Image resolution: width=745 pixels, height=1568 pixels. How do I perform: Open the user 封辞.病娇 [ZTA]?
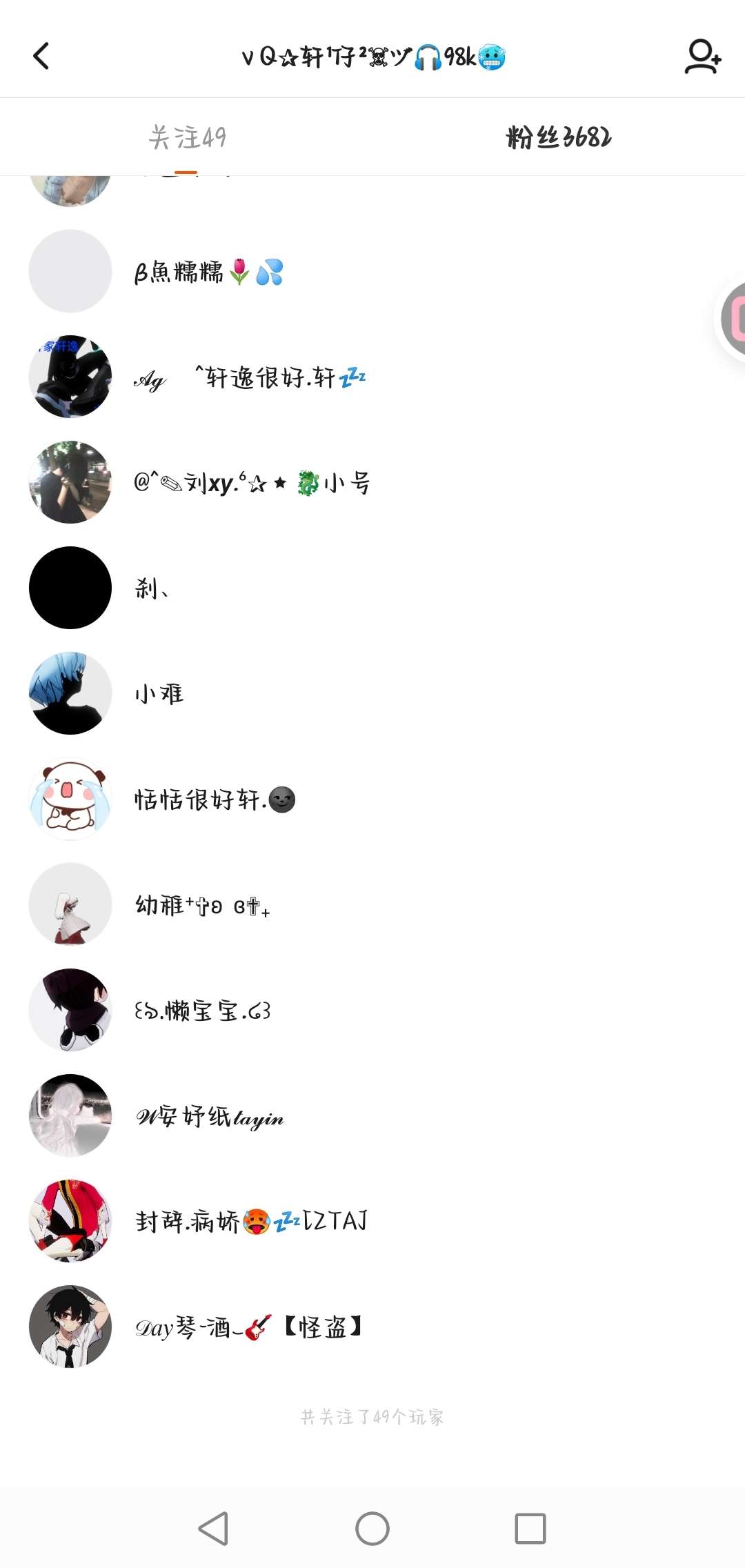click(x=251, y=1222)
